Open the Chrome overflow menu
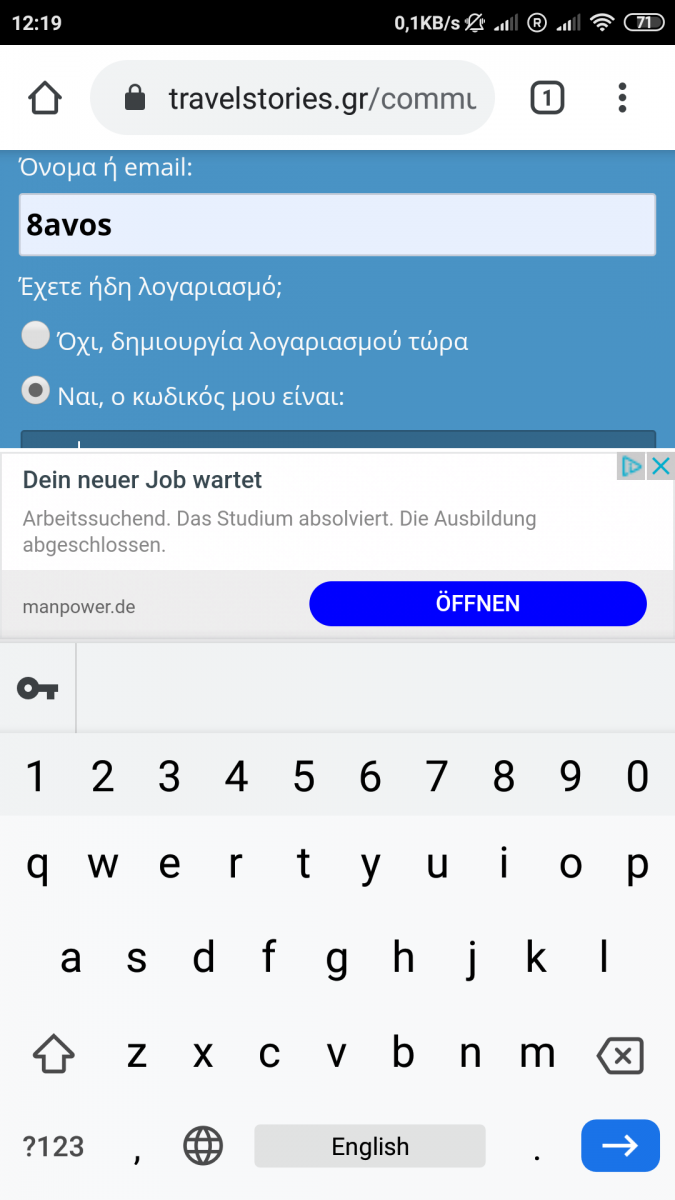Image resolution: width=675 pixels, height=1200 pixels. coord(622,98)
